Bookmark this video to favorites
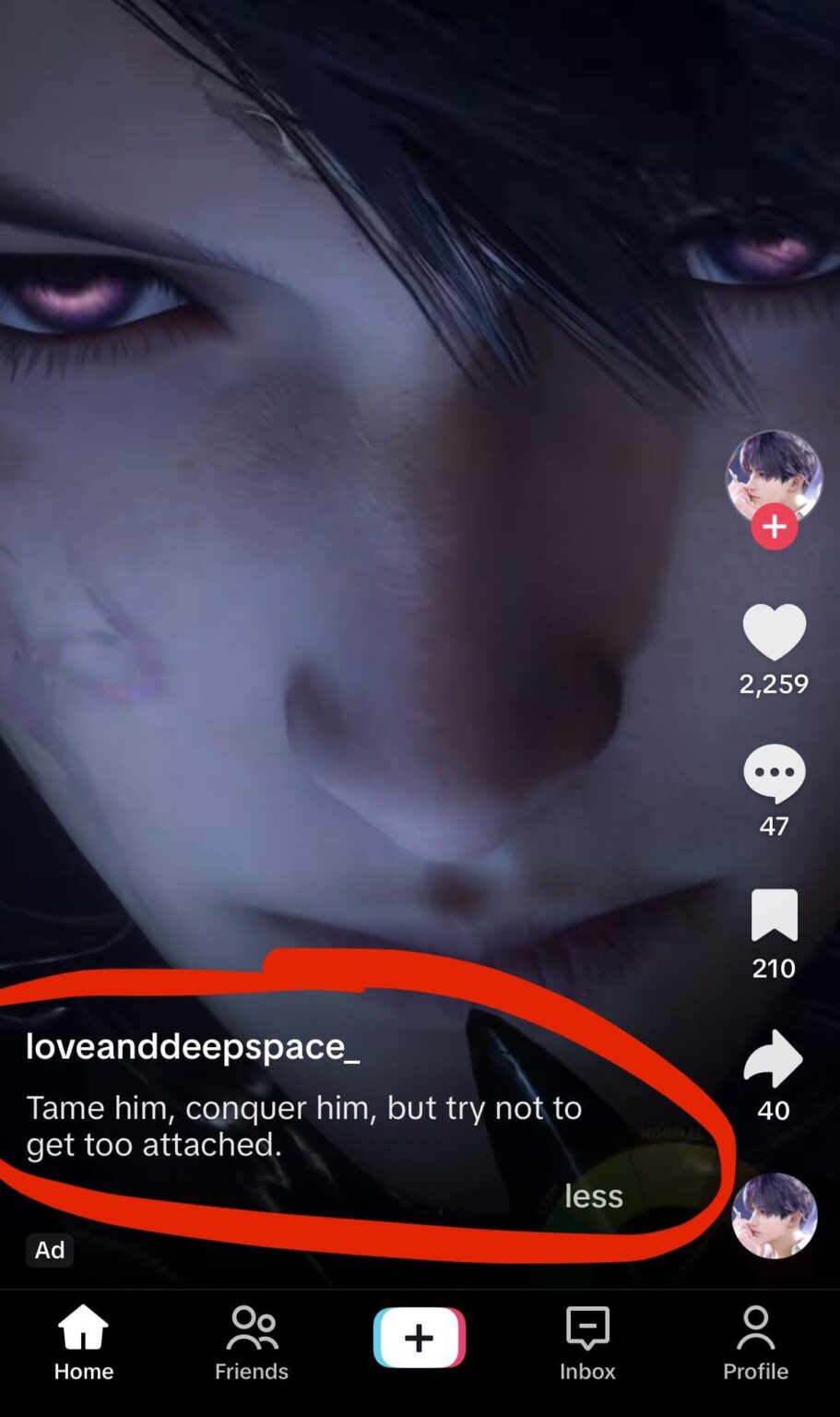The height and width of the screenshot is (1417, 840). click(x=774, y=915)
